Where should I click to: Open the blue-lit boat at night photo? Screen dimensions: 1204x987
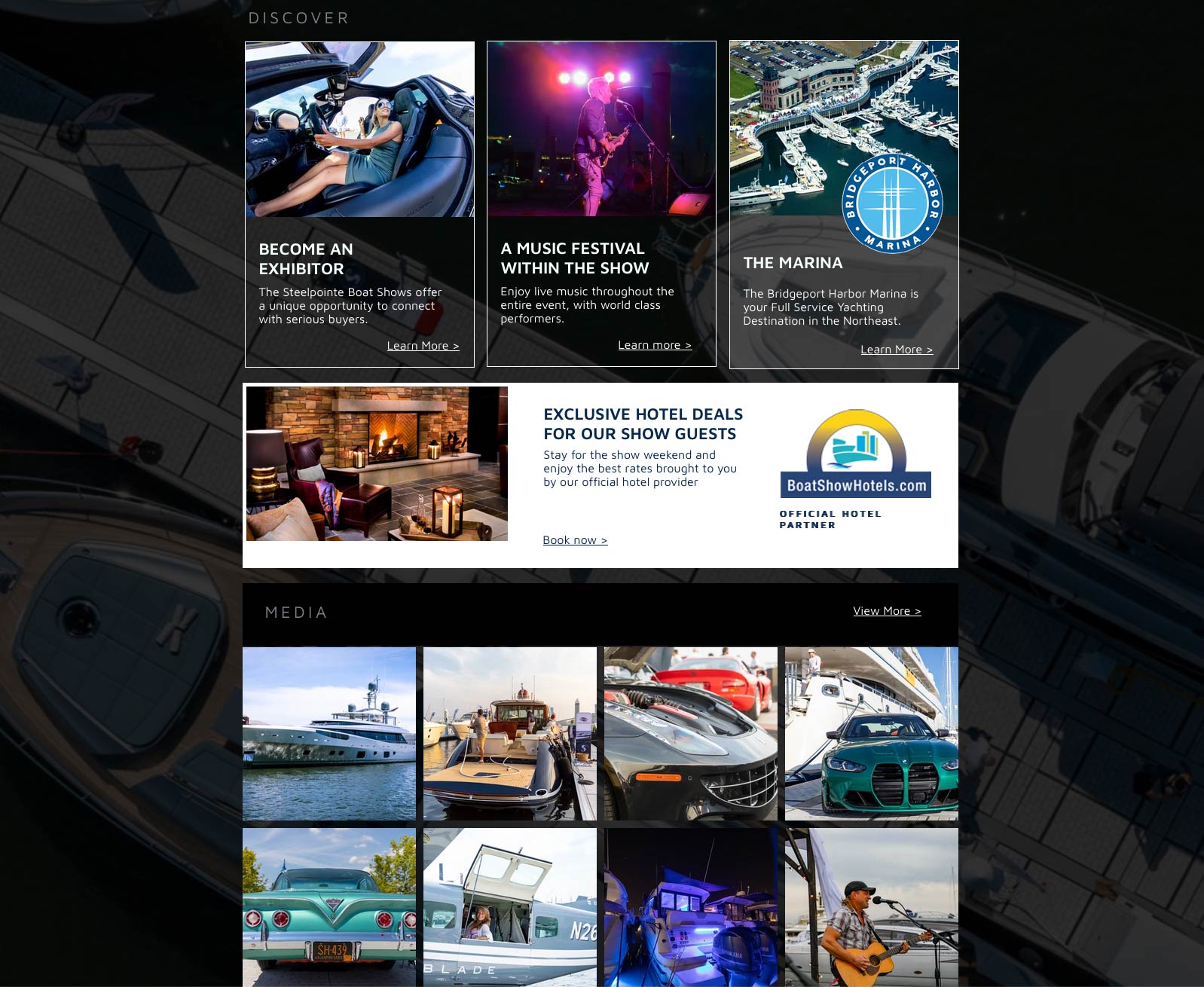(x=691, y=907)
